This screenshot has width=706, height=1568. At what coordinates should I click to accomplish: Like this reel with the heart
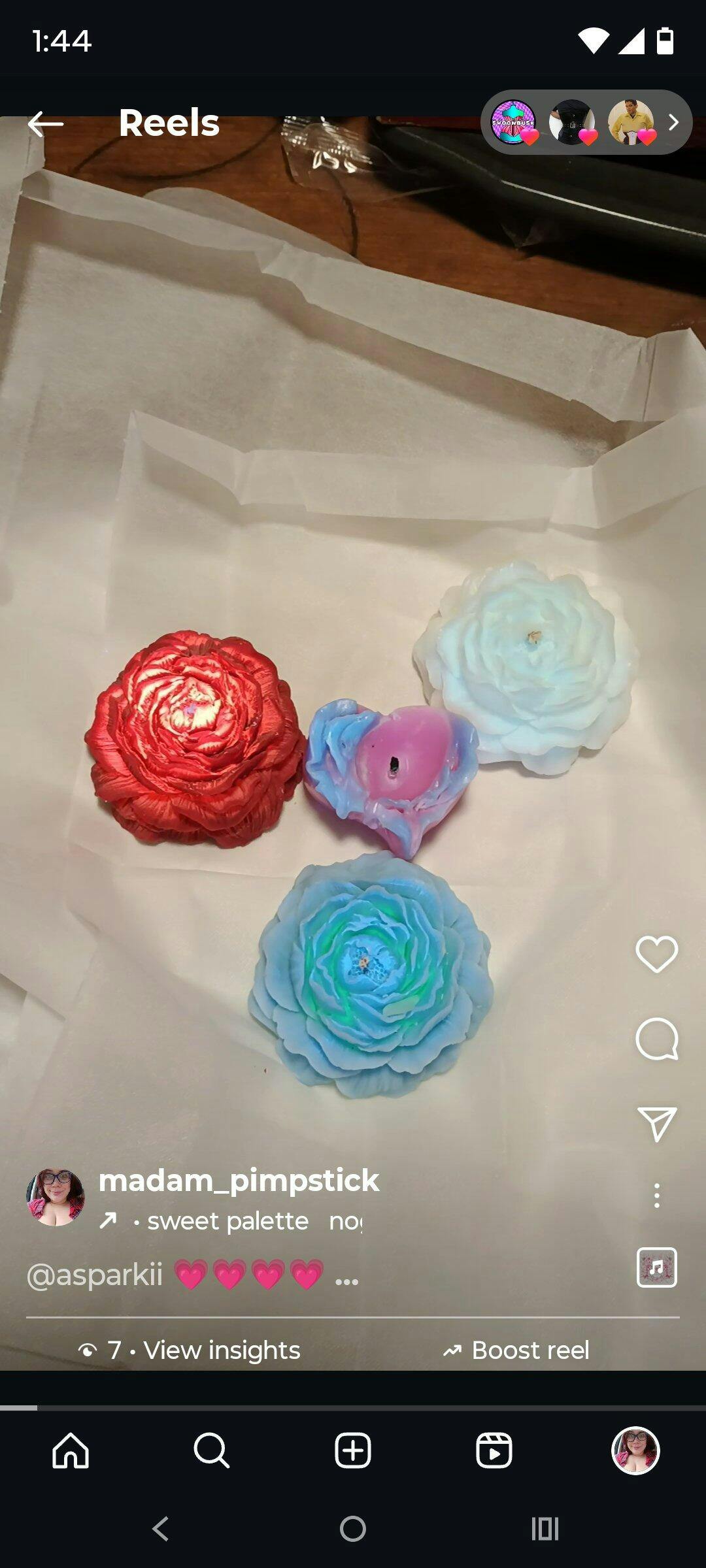click(x=656, y=954)
